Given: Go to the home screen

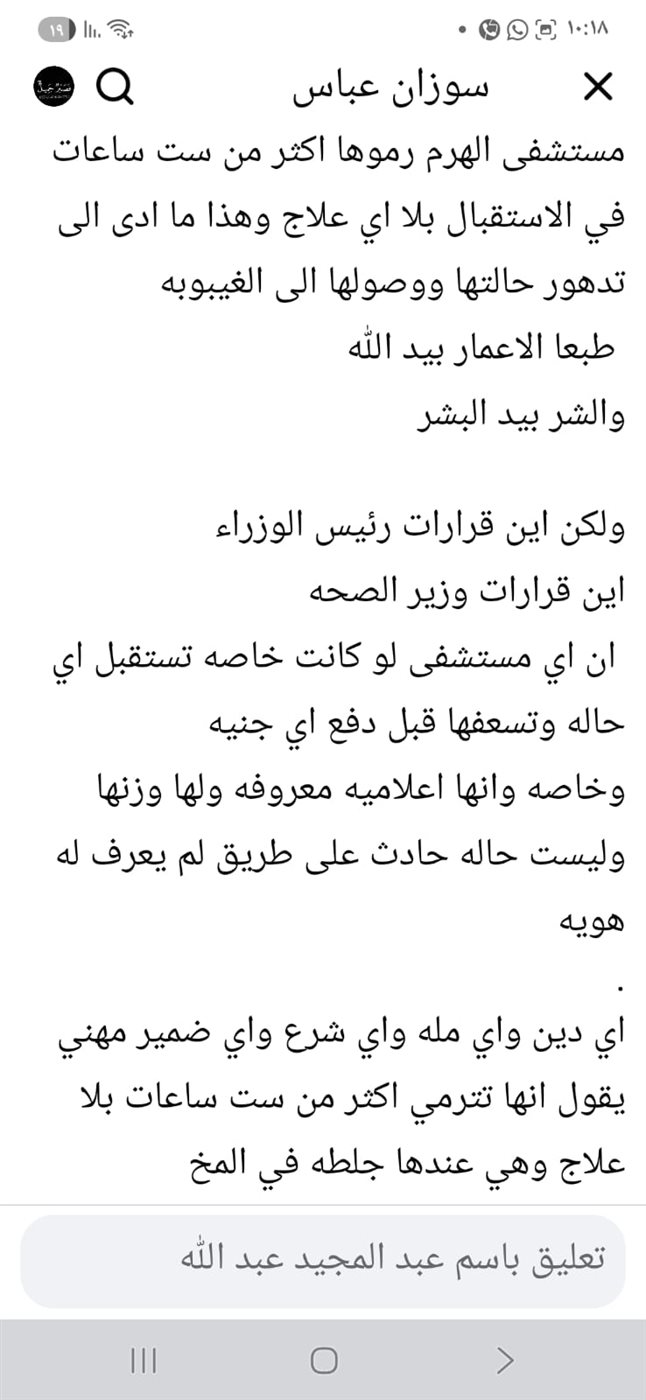Looking at the screenshot, I should pos(324,1360).
